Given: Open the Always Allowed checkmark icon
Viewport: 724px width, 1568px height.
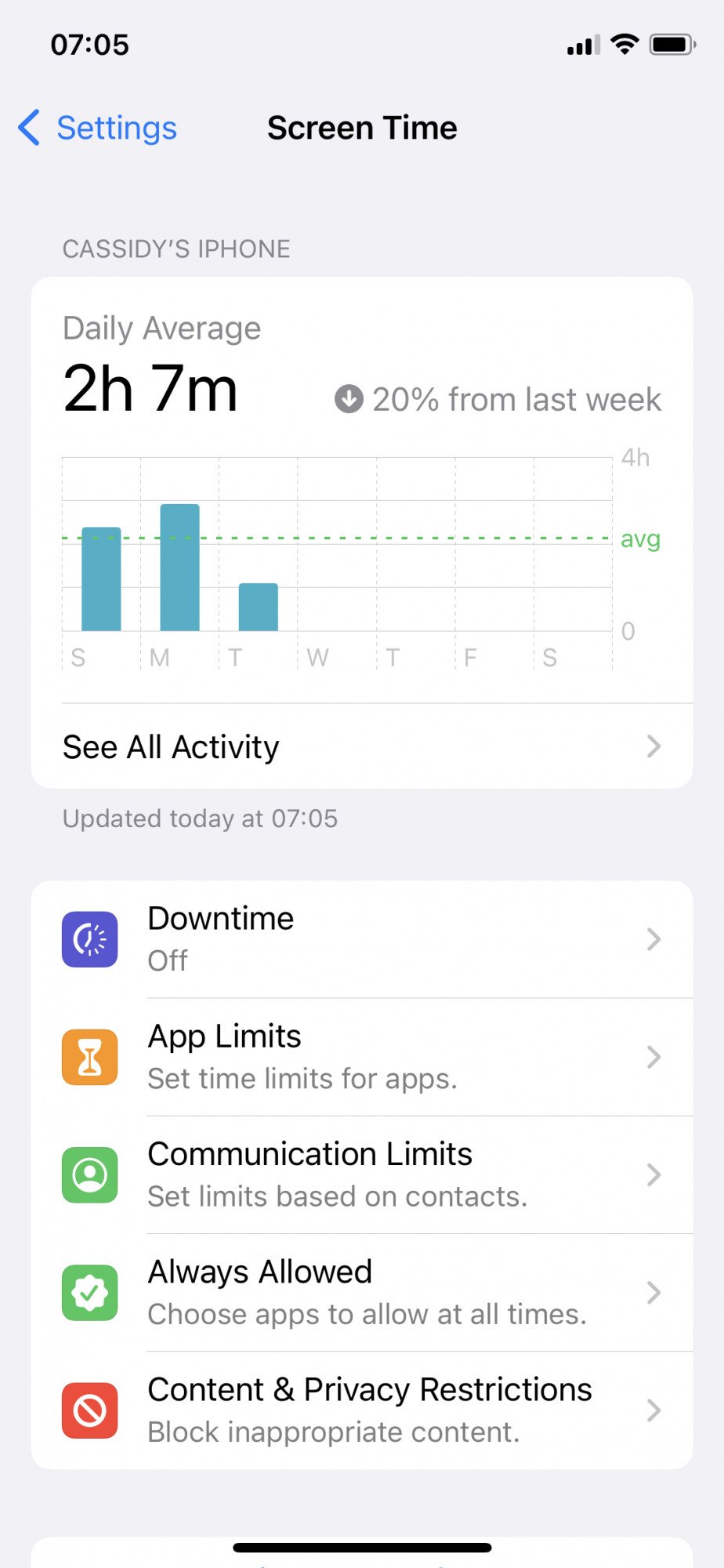Looking at the screenshot, I should pos(89,1292).
